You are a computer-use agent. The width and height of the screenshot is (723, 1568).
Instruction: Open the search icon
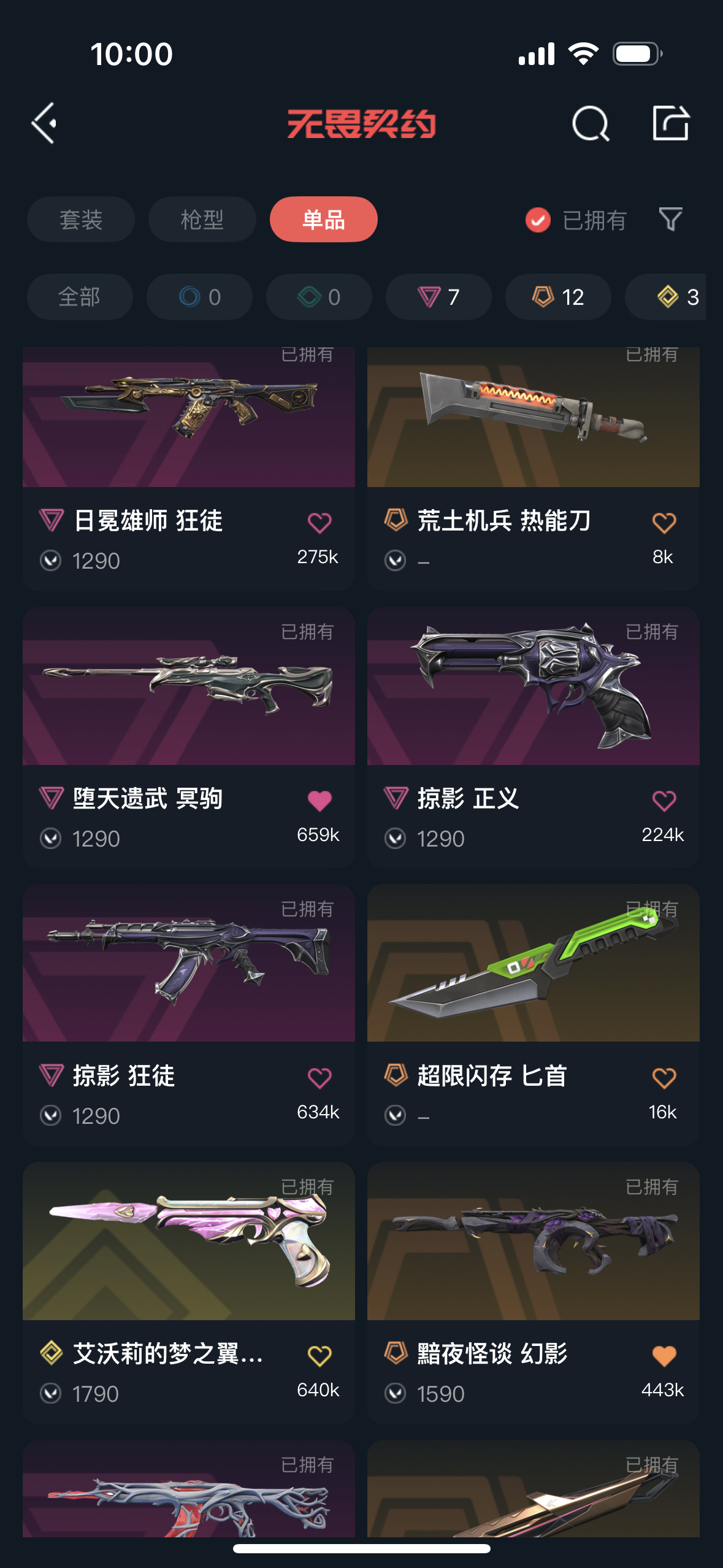coord(590,123)
